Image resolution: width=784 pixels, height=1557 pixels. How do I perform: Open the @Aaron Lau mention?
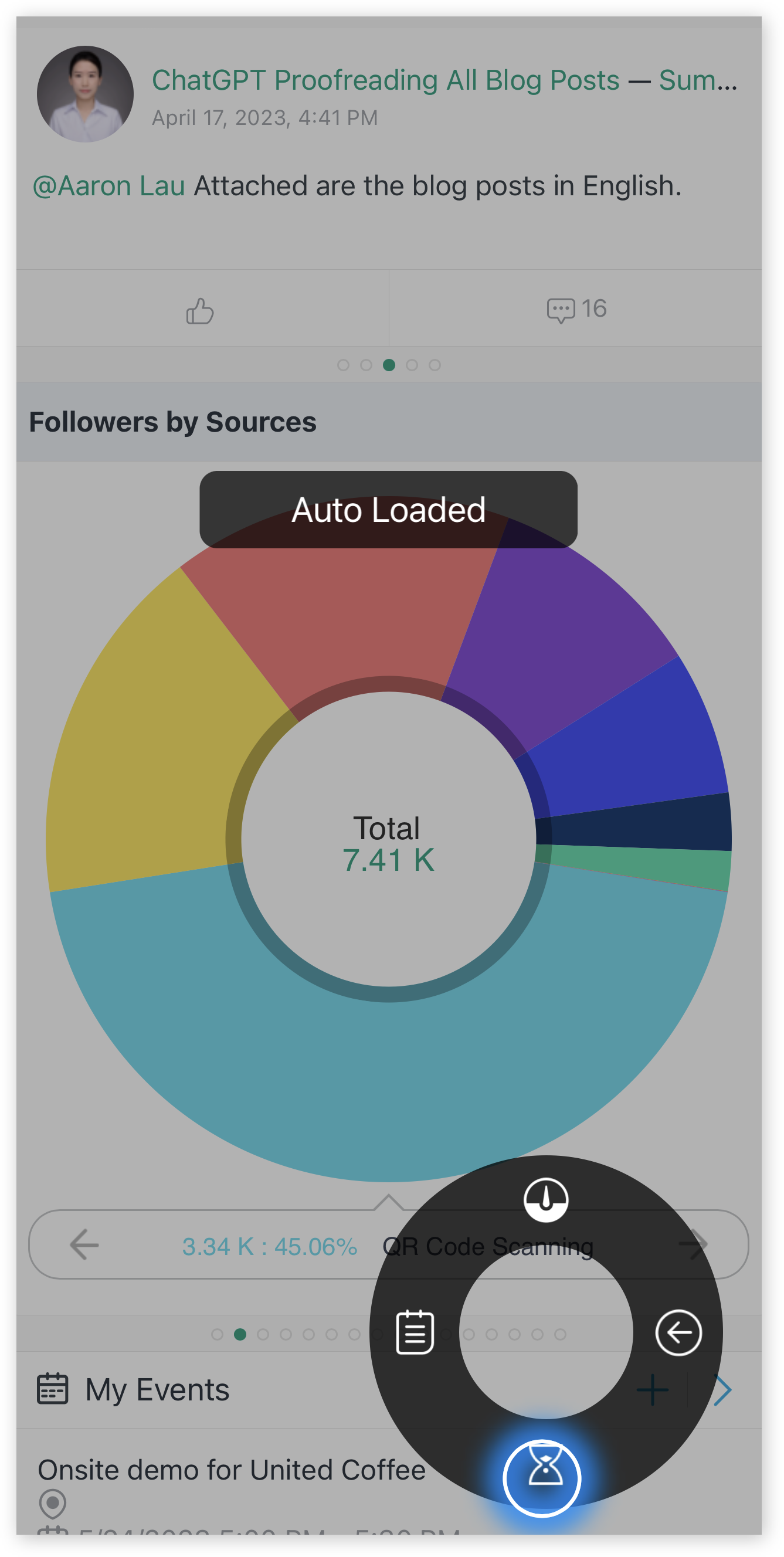(x=109, y=186)
